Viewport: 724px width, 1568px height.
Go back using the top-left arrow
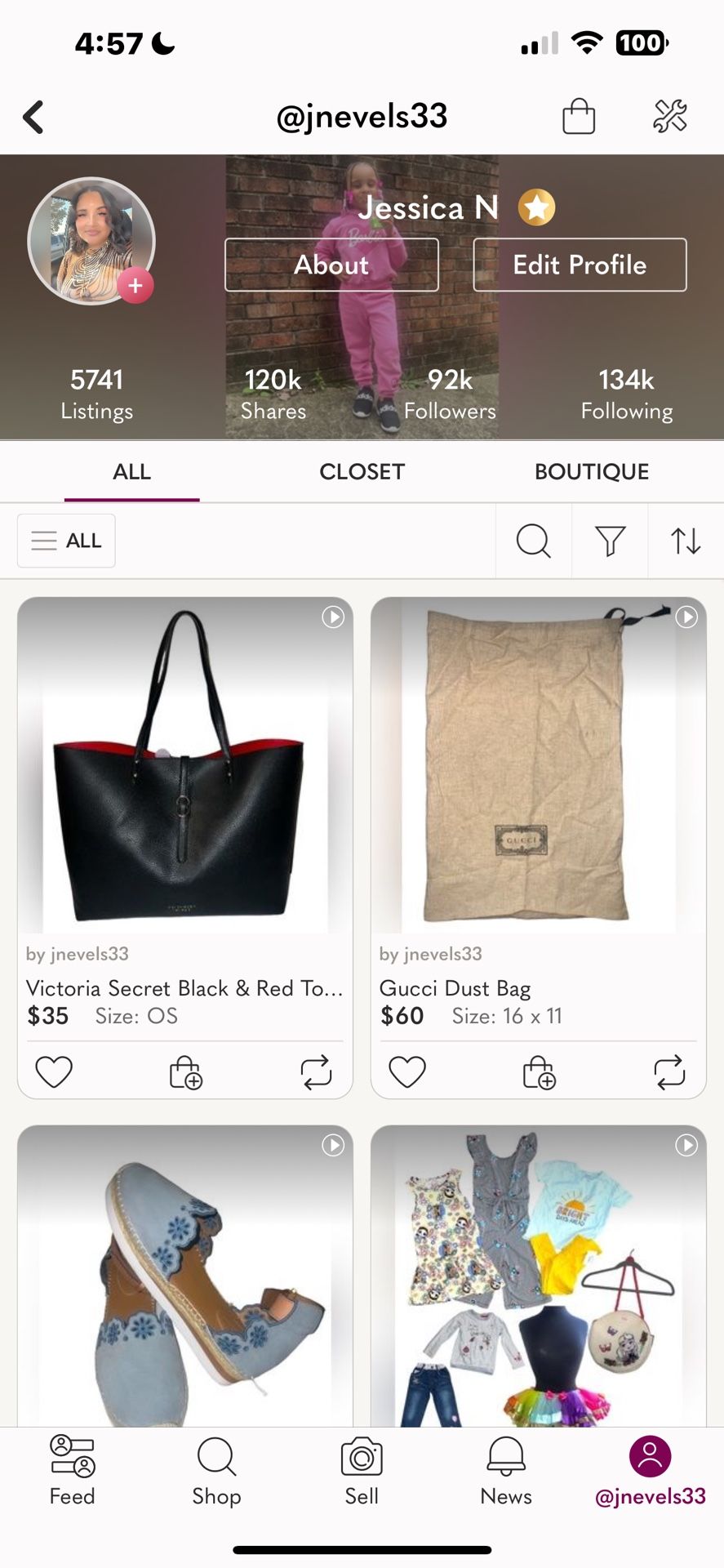click(x=33, y=117)
